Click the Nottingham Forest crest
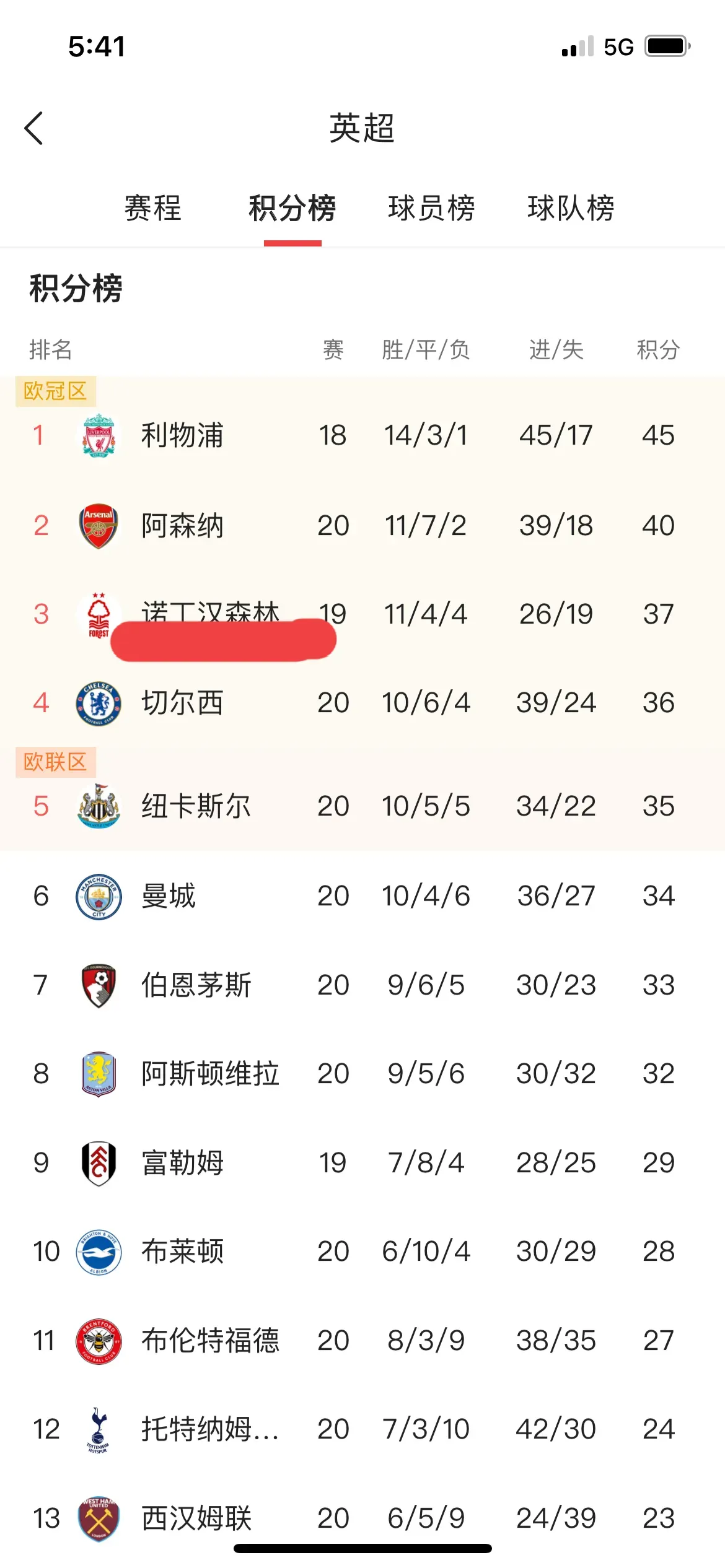 (97, 614)
